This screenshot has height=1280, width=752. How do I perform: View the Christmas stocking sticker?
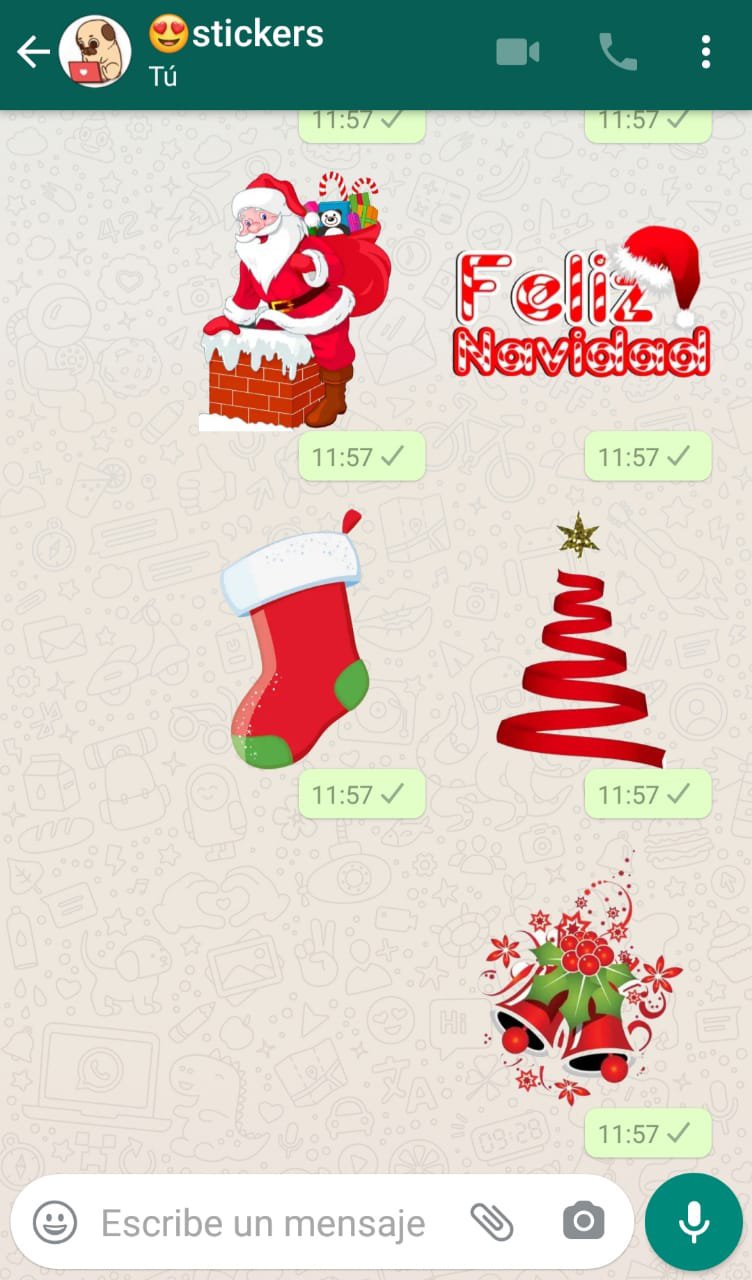295,640
